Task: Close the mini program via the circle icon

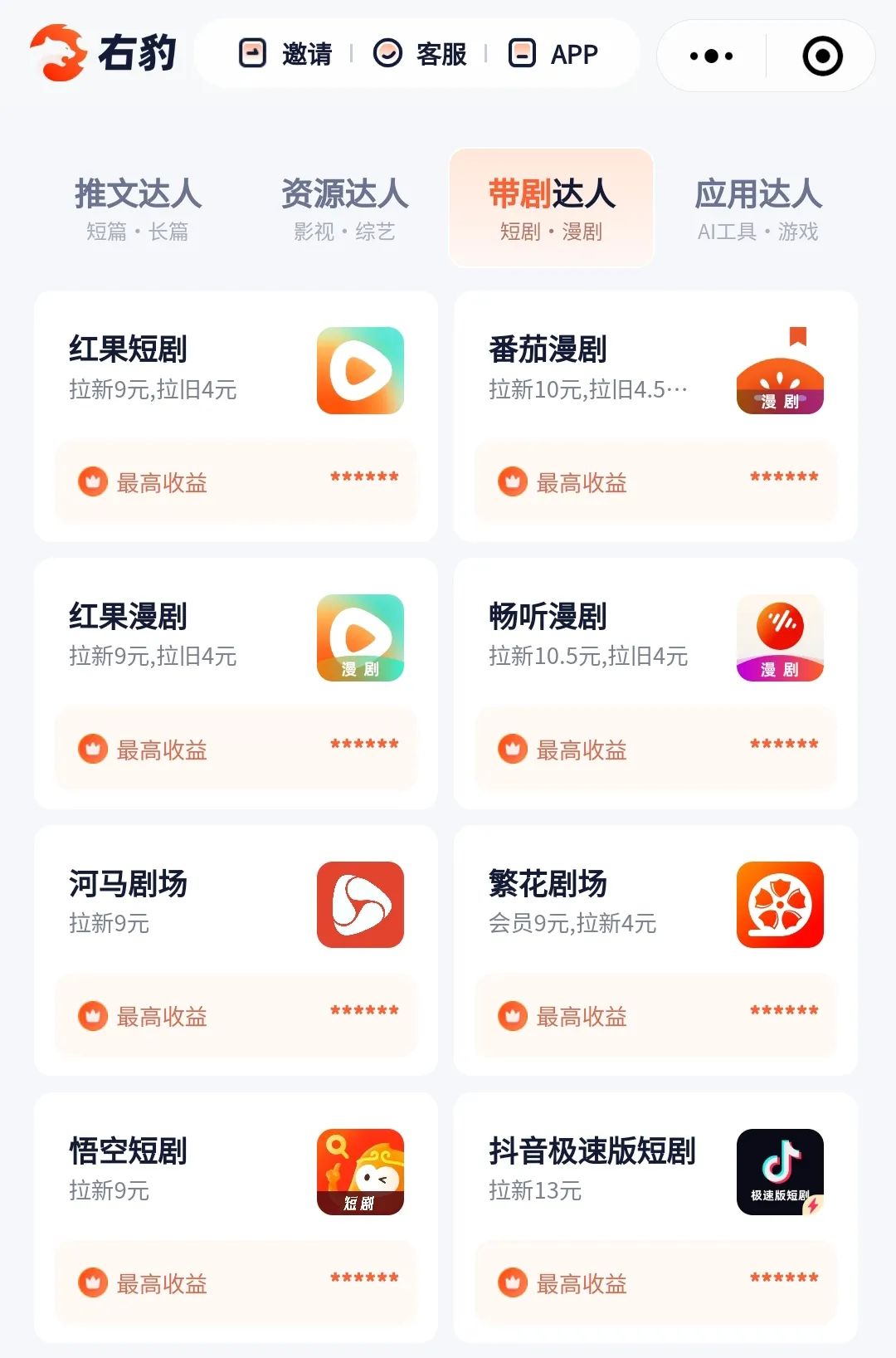Action: pyautogui.click(x=822, y=56)
